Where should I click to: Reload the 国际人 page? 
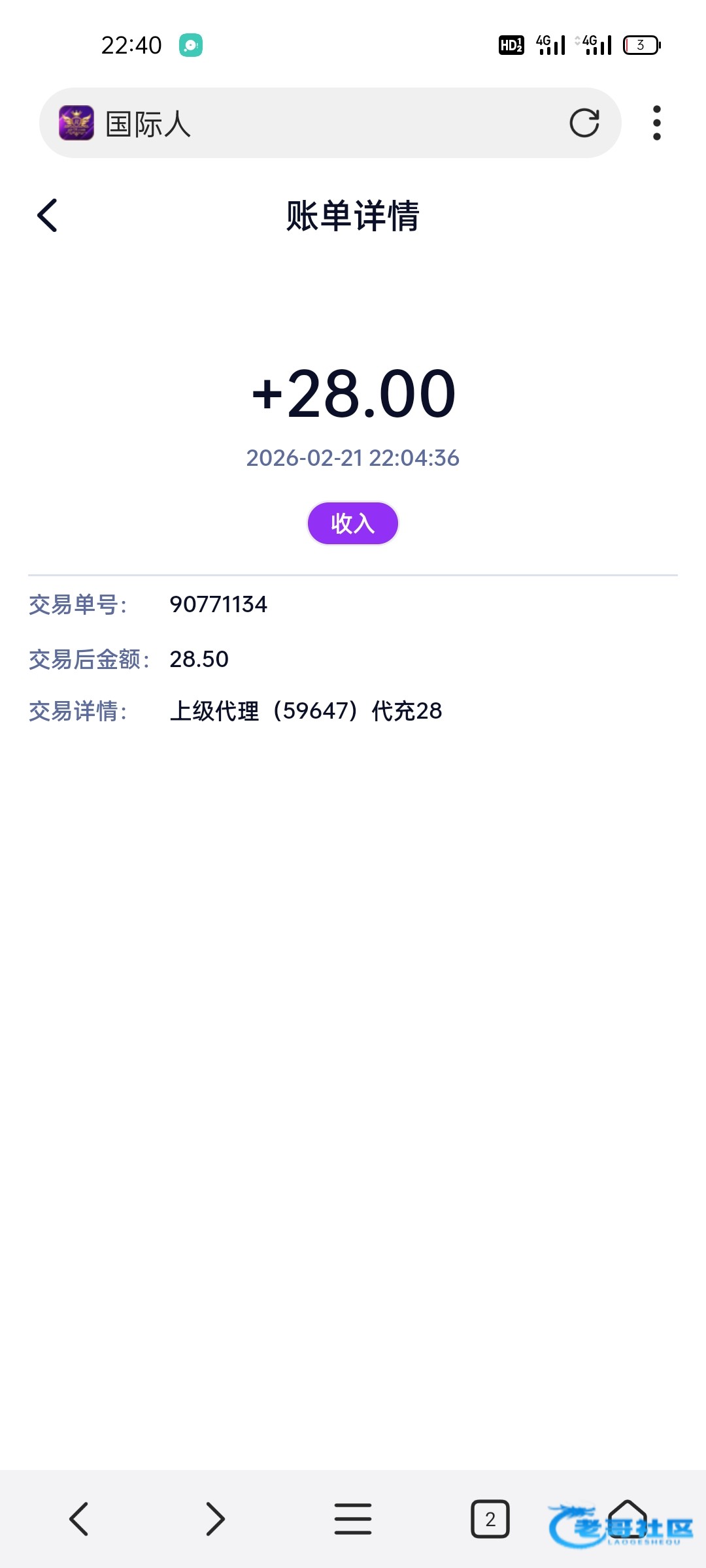[x=584, y=123]
